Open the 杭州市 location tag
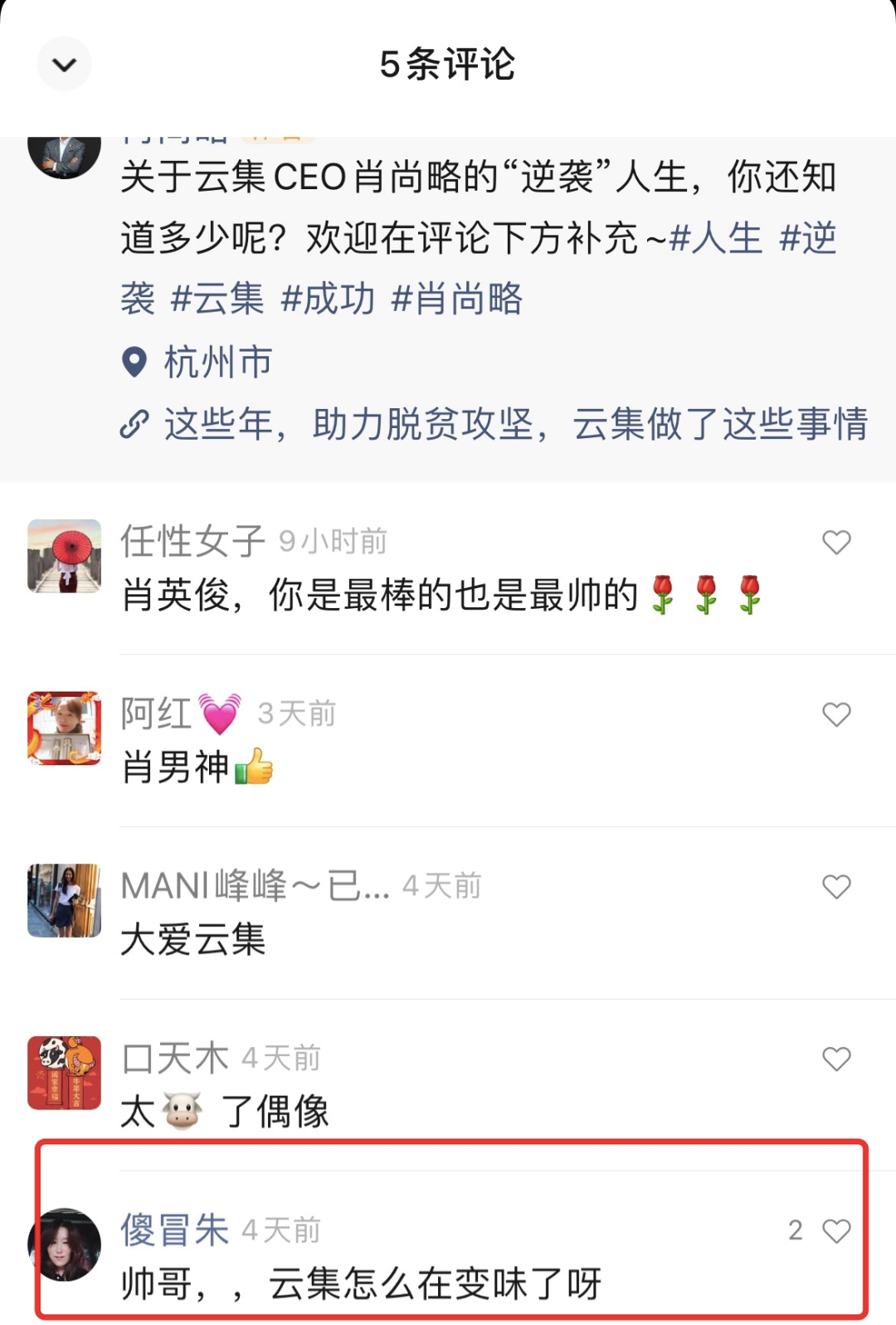Viewport: 896px width, 1325px height. [x=217, y=363]
